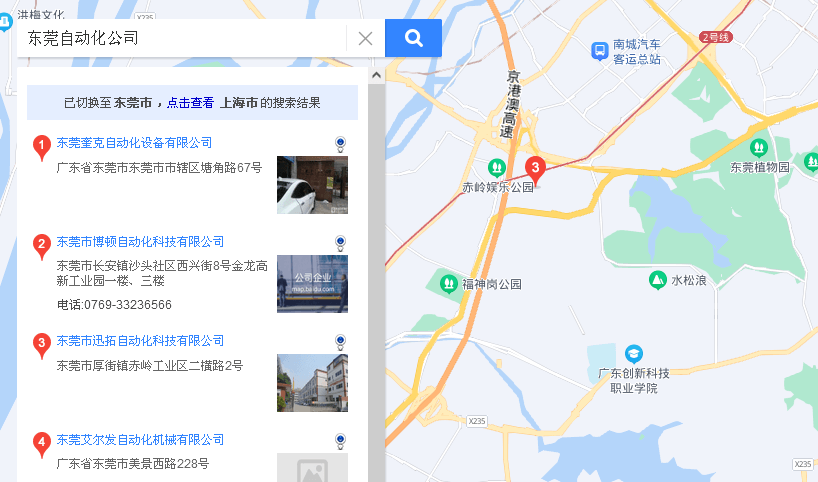
Task: Open result 东莞市博顿自动化科技有限公司
Action: [140, 242]
